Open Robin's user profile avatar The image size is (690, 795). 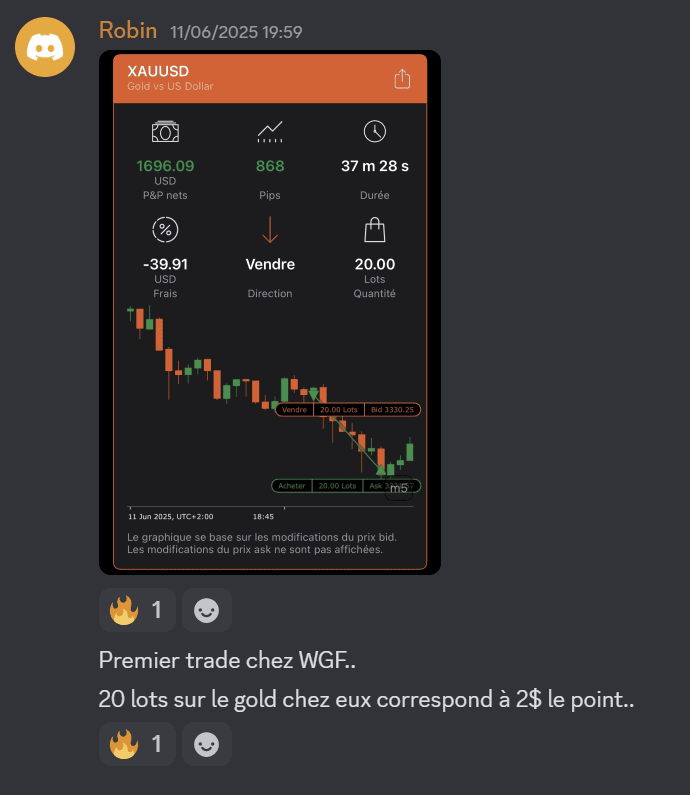coord(45,46)
